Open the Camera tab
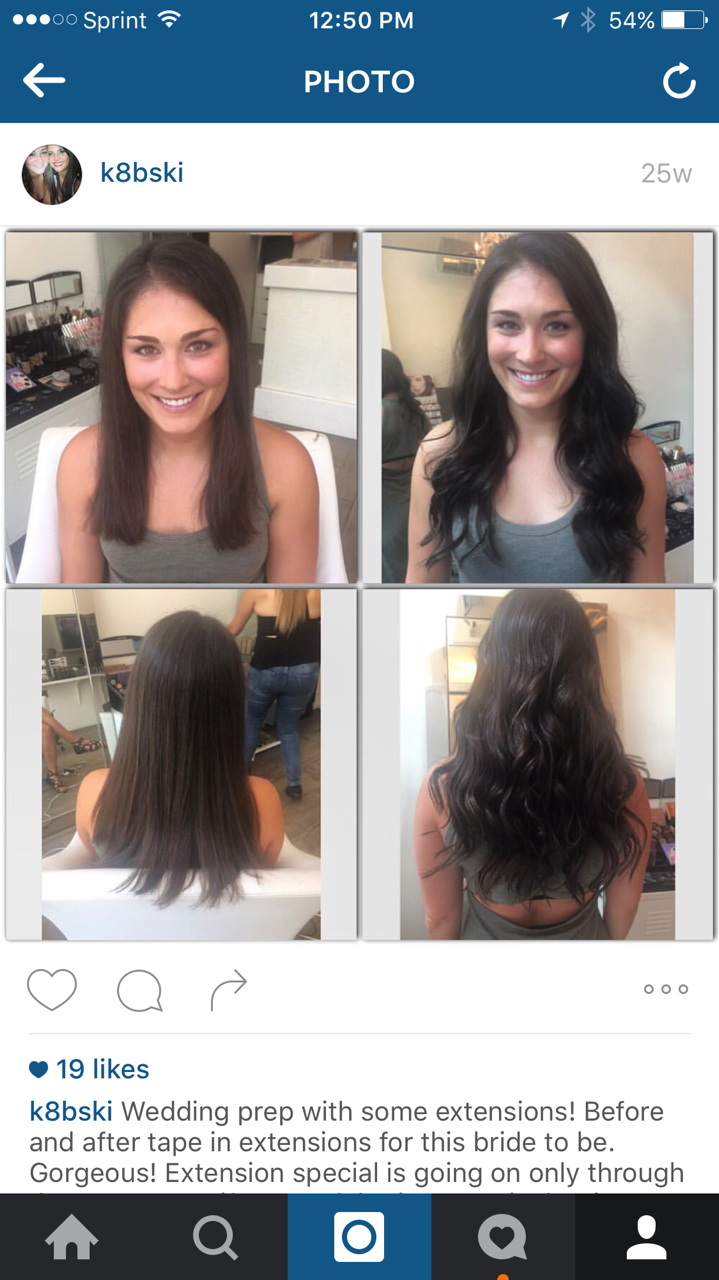The image size is (719, 1280). tap(359, 1237)
